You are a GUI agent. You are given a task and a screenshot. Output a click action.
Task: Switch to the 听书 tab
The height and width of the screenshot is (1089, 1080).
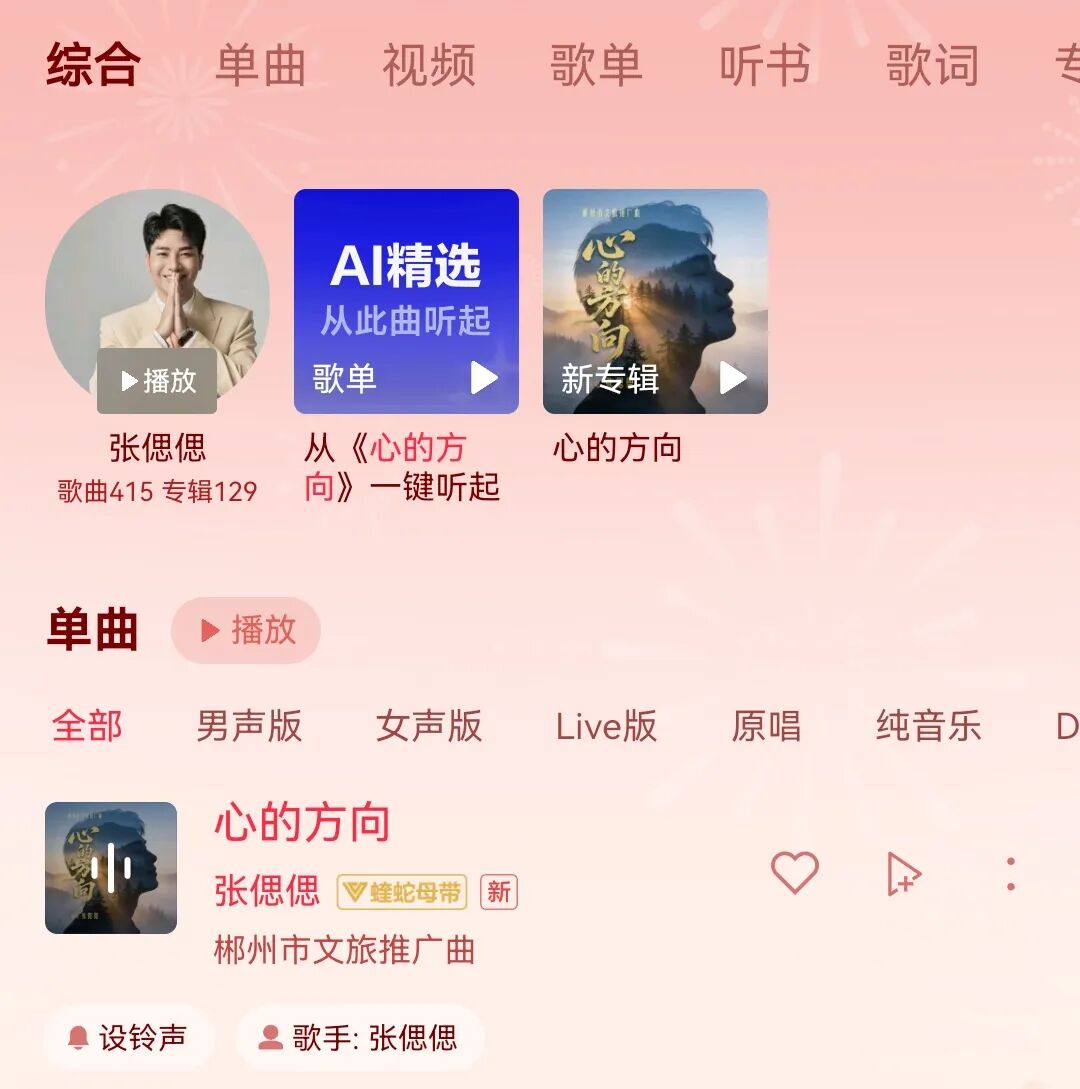coord(764,66)
